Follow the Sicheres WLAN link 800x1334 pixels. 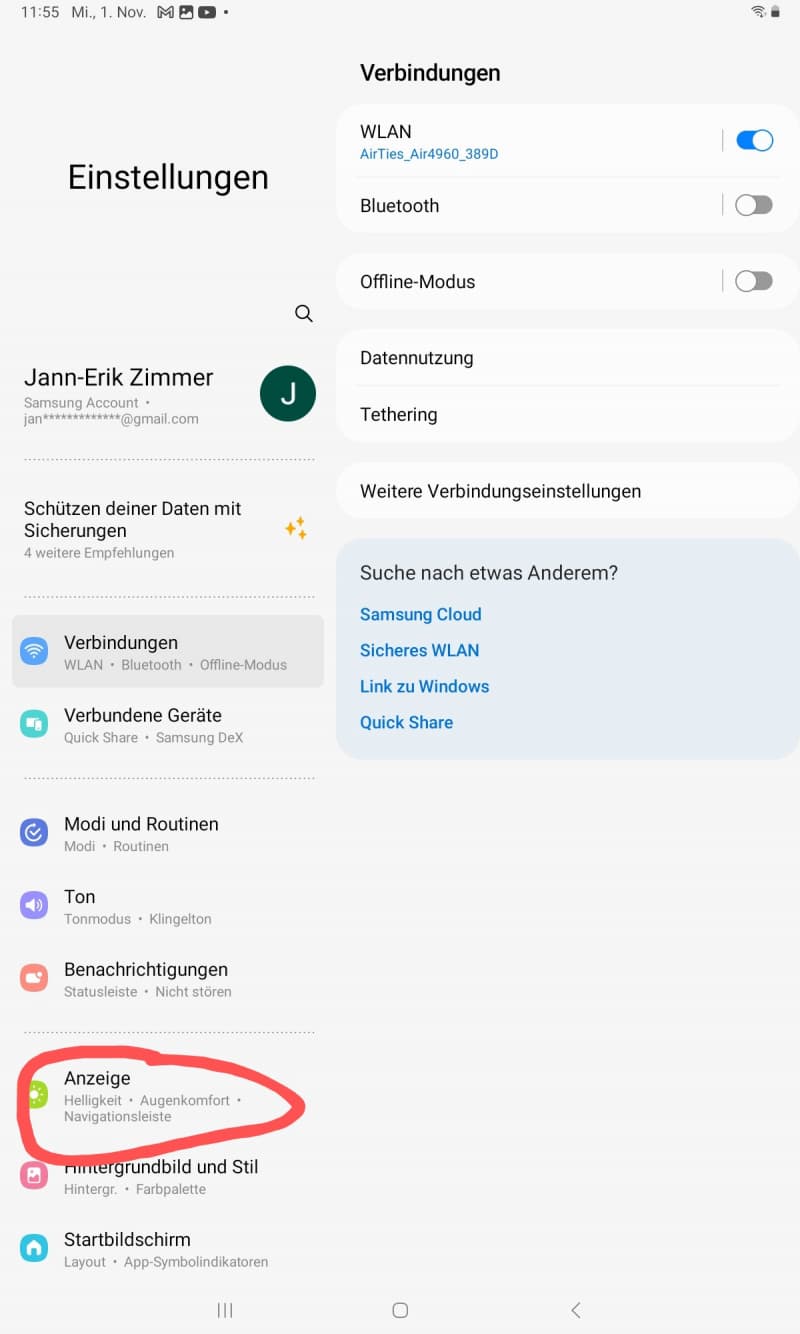click(x=420, y=650)
